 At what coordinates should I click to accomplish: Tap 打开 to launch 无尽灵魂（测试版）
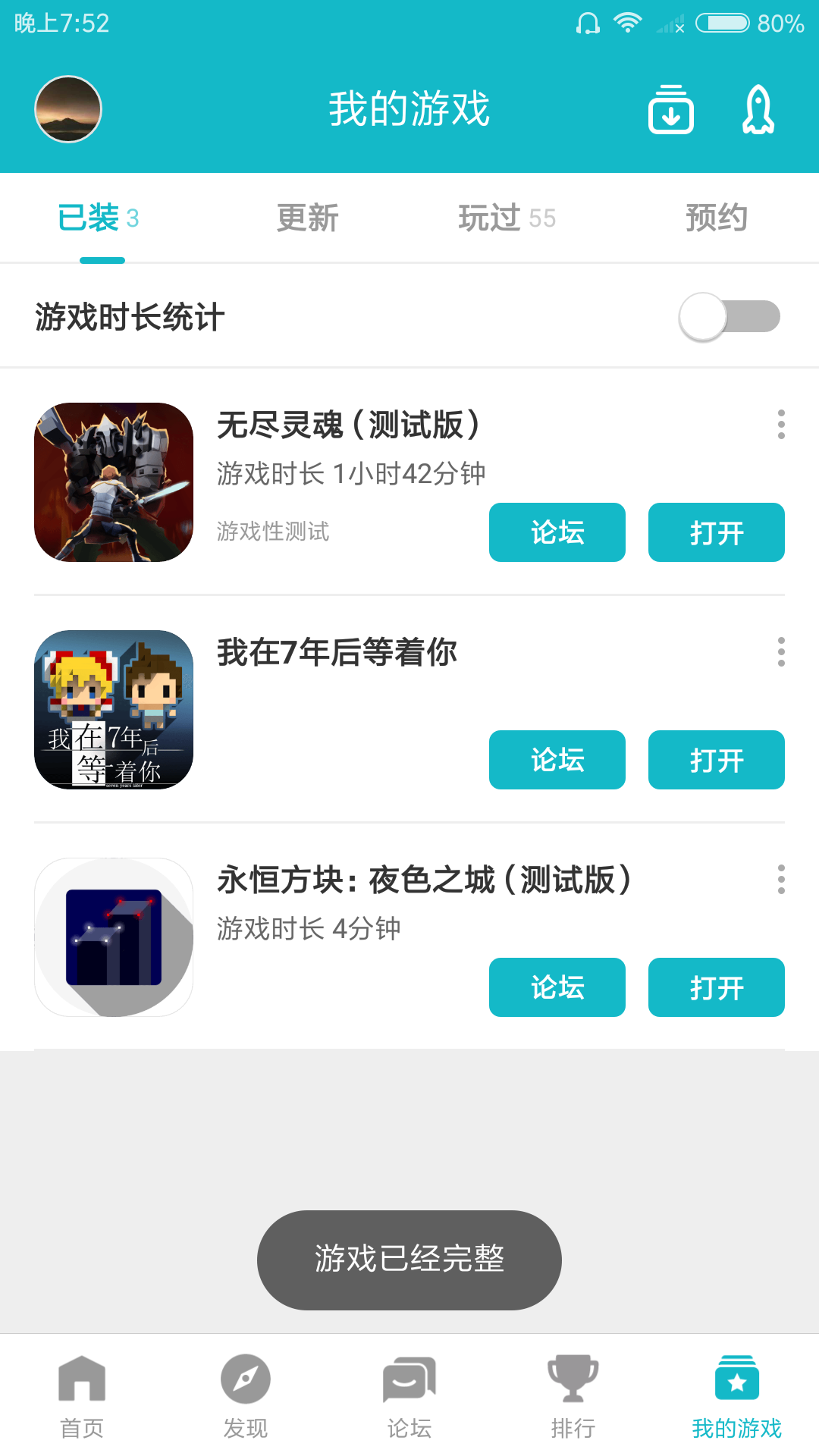[x=717, y=532]
